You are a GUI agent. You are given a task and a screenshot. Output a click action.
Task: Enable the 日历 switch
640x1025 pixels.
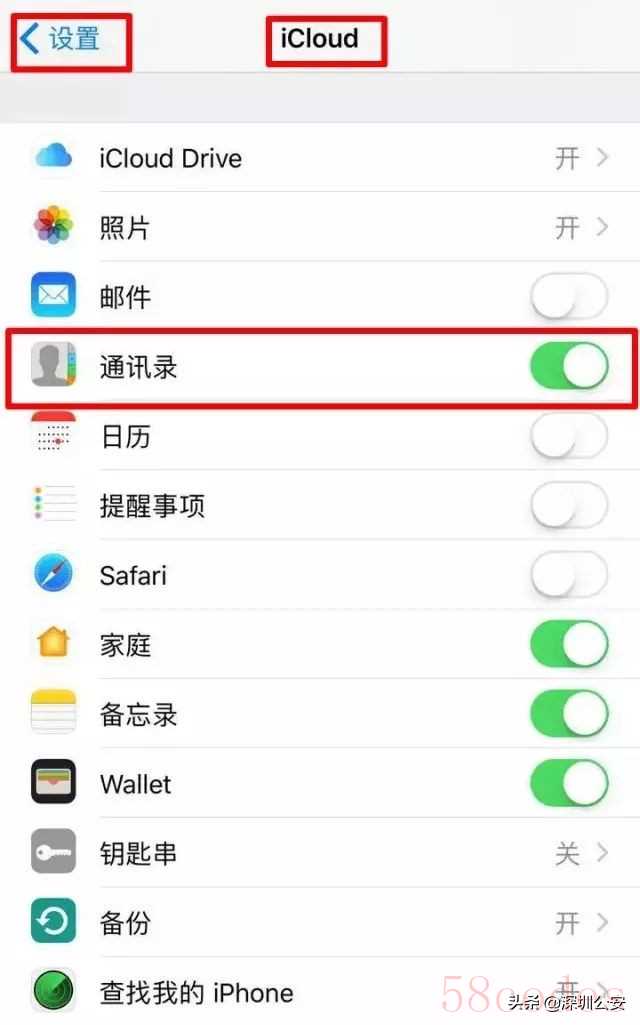click(568, 437)
